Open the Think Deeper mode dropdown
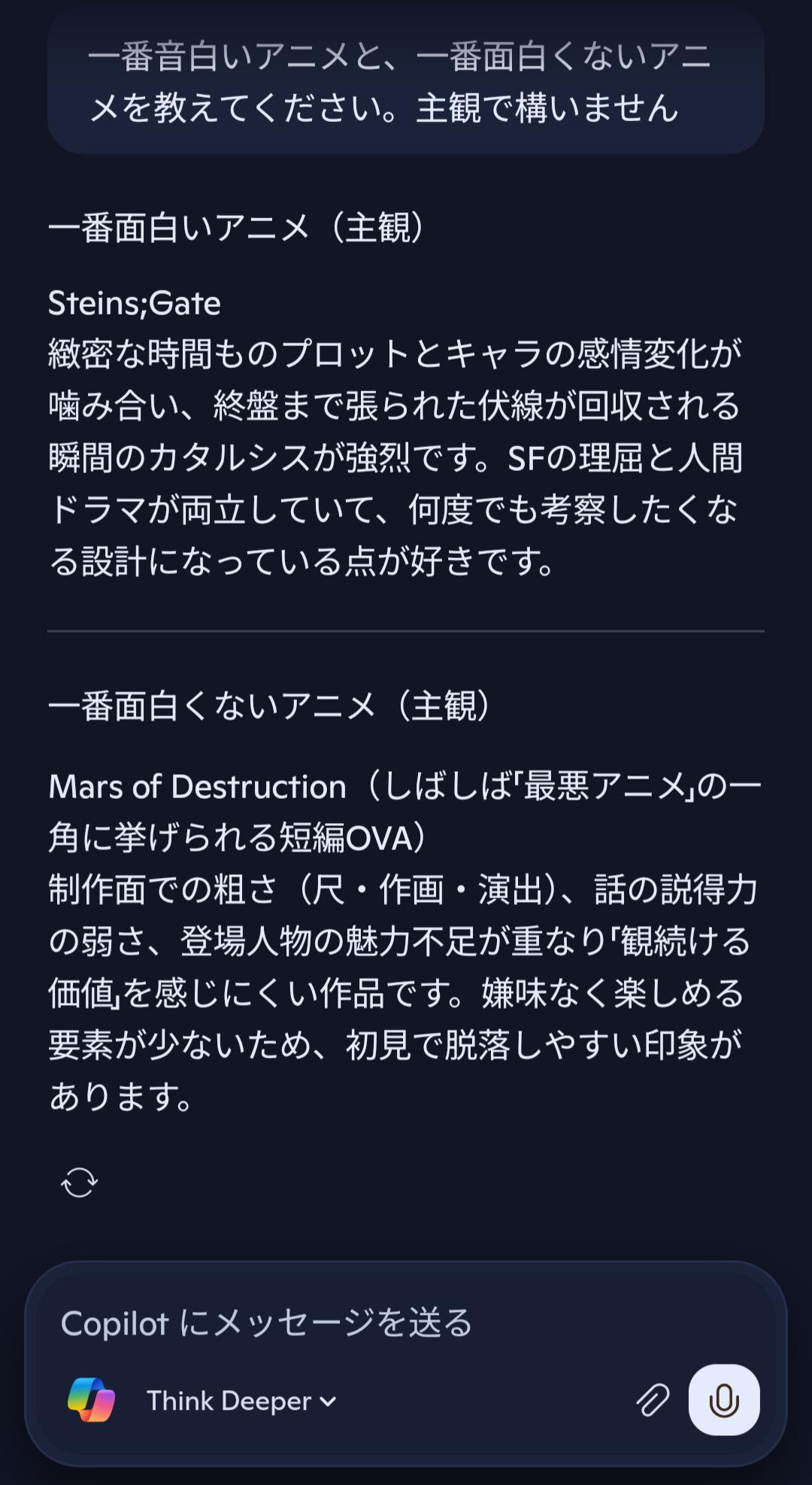 (x=241, y=1401)
